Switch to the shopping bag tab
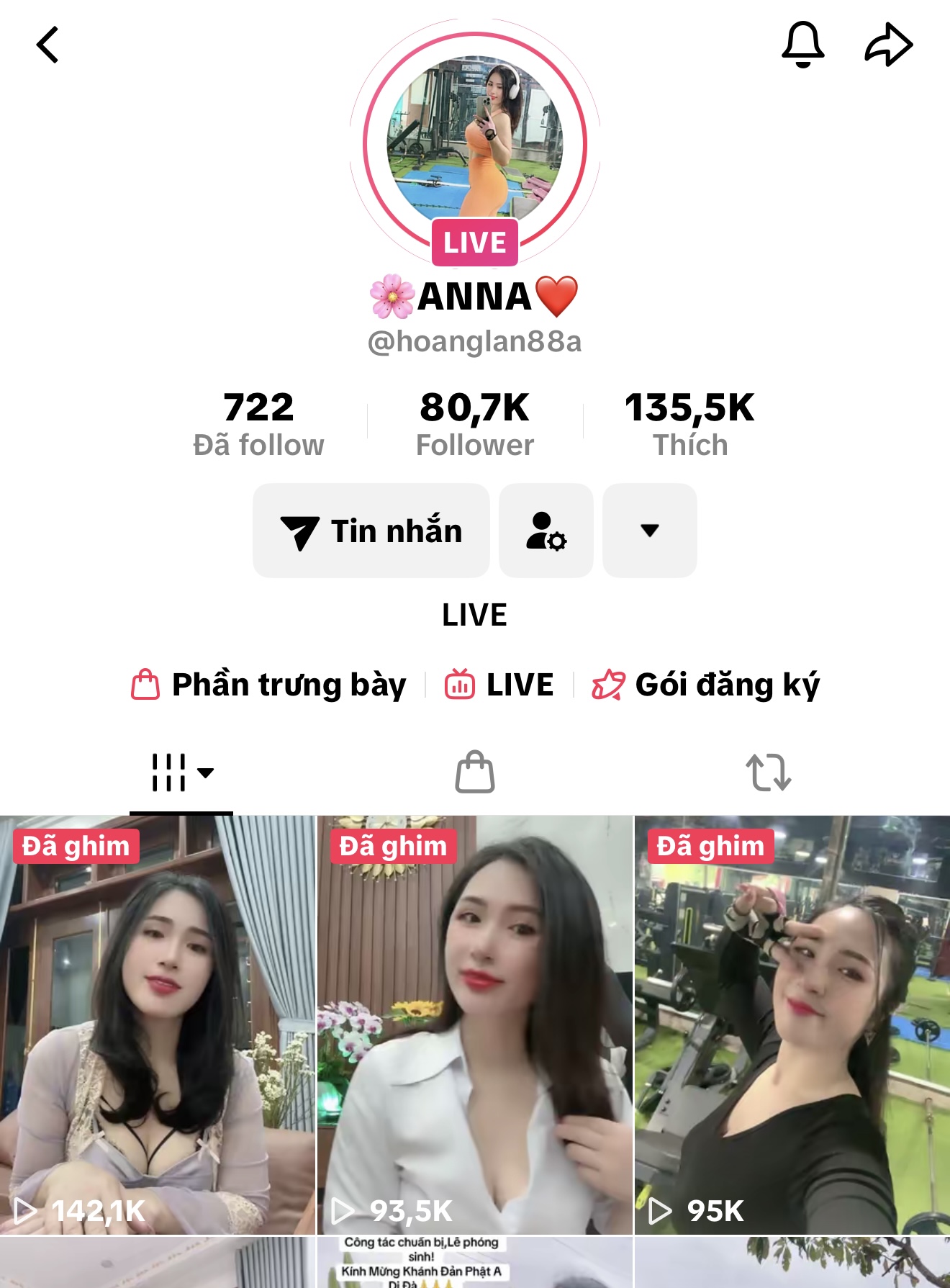950x1288 pixels. (475, 773)
